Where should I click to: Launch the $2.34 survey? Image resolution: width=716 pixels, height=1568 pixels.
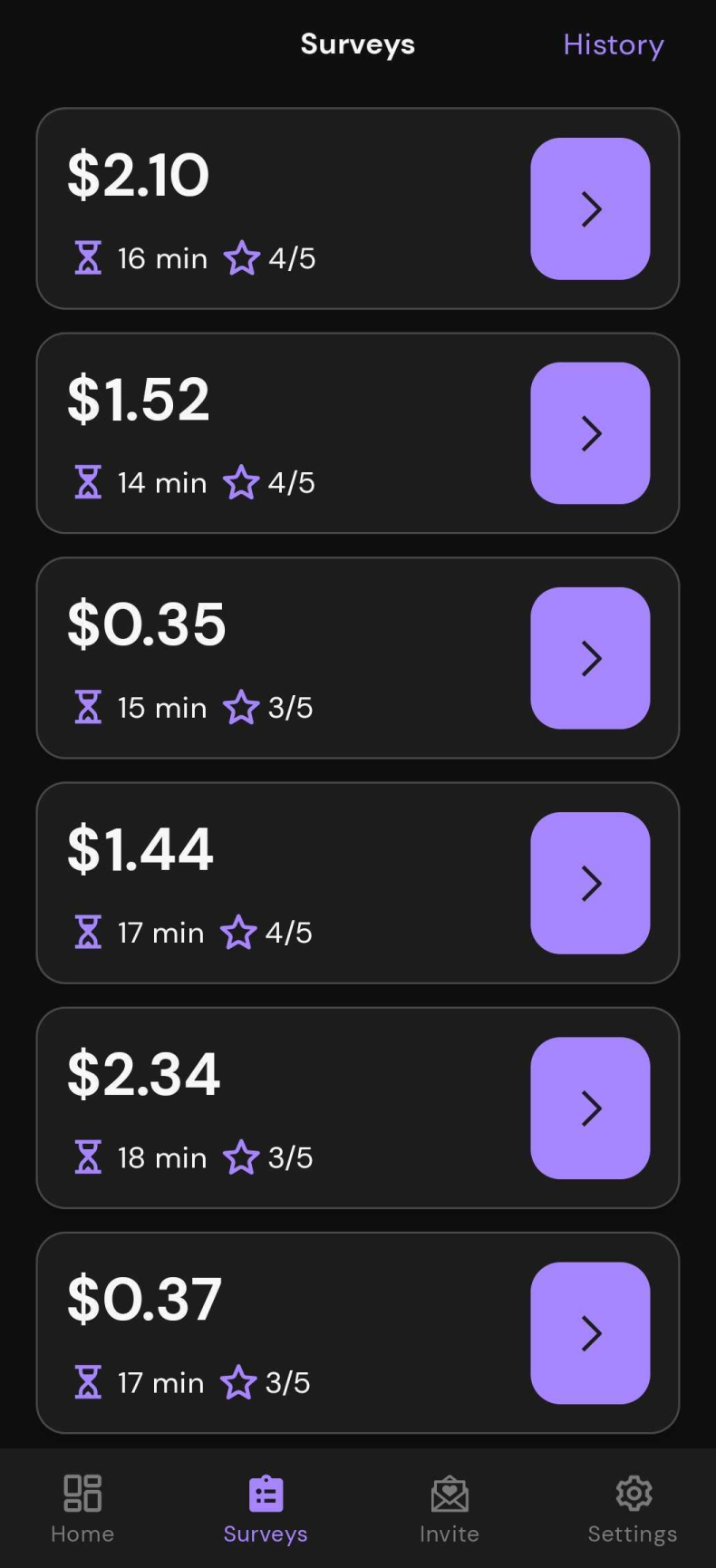[x=590, y=1108]
